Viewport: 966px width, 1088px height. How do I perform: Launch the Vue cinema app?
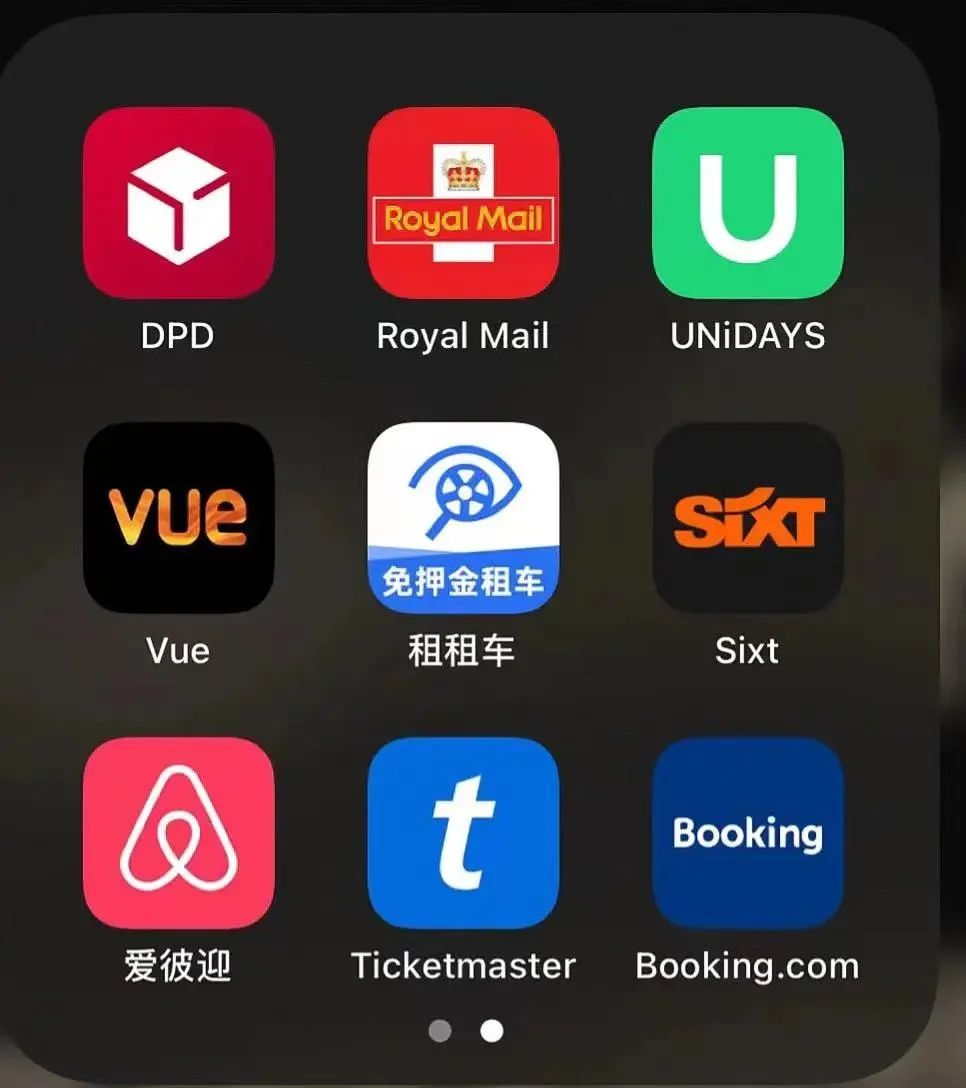point(178,517)
